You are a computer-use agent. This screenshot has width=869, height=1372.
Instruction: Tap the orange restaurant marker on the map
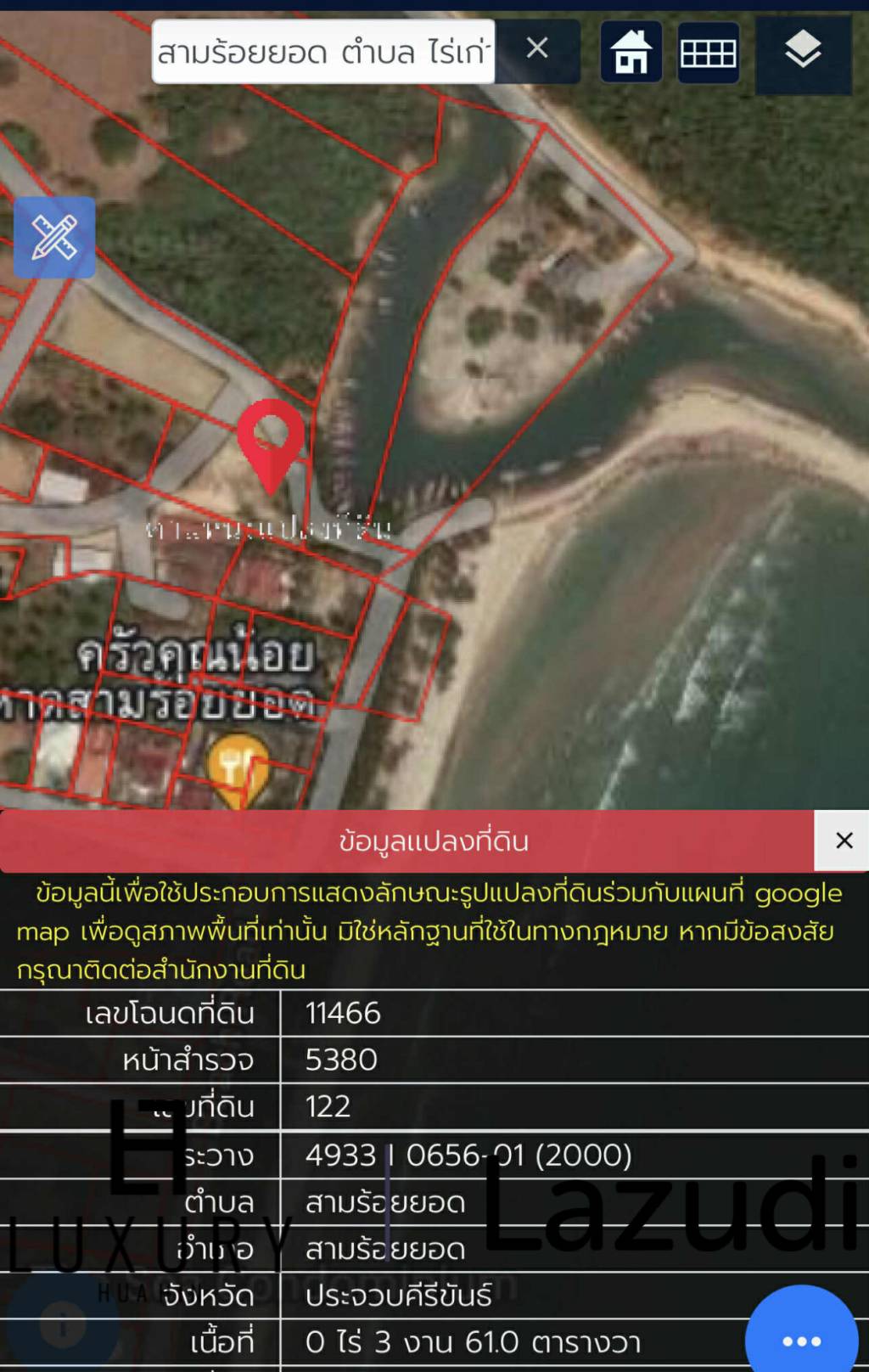click(x=238, y=768)
